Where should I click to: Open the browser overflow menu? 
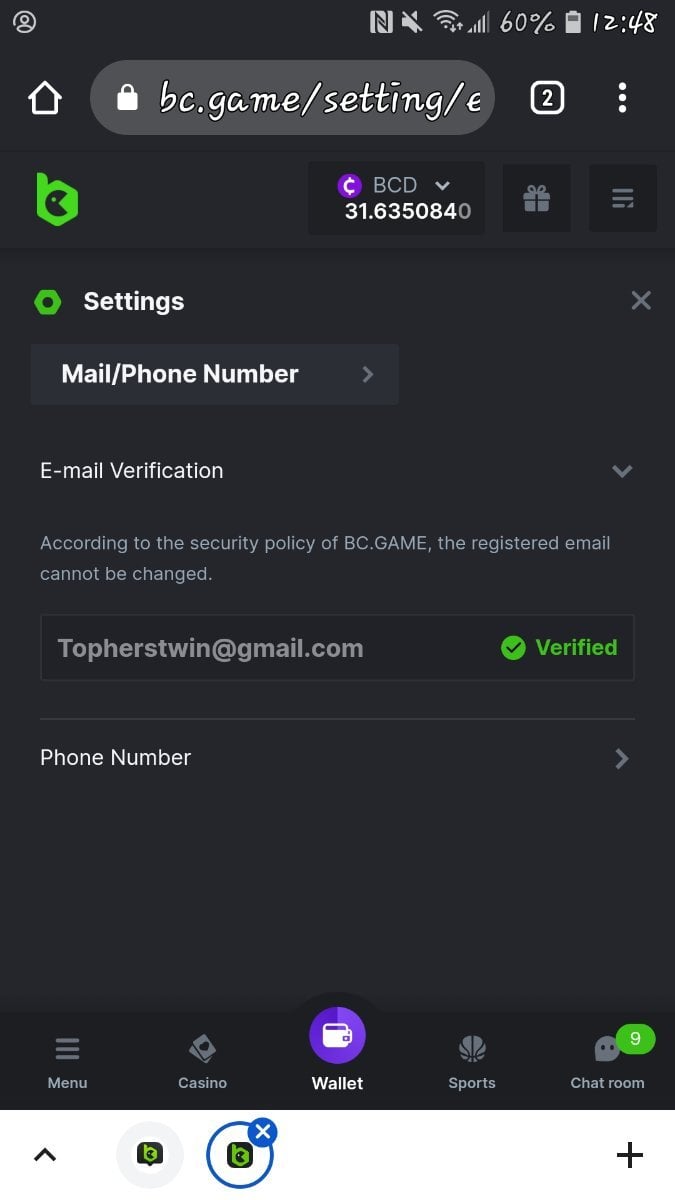622,98
